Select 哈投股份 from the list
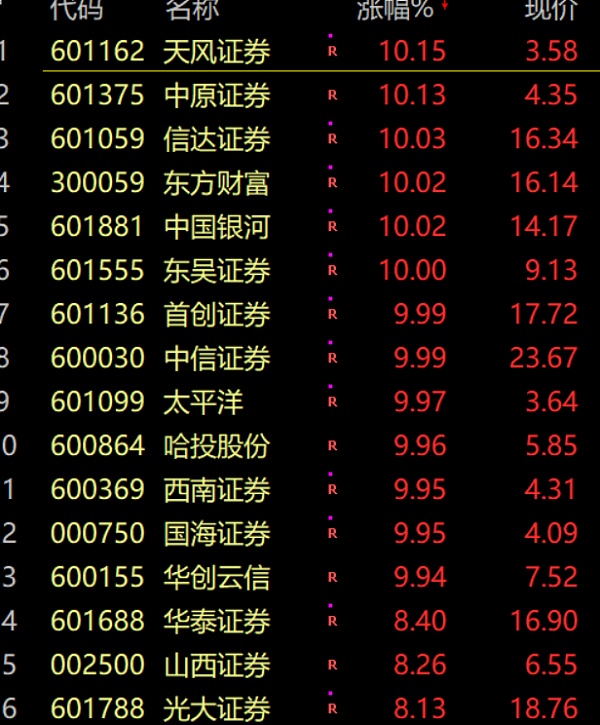Viewport: 600px width, 725px height. click(217, 446)
